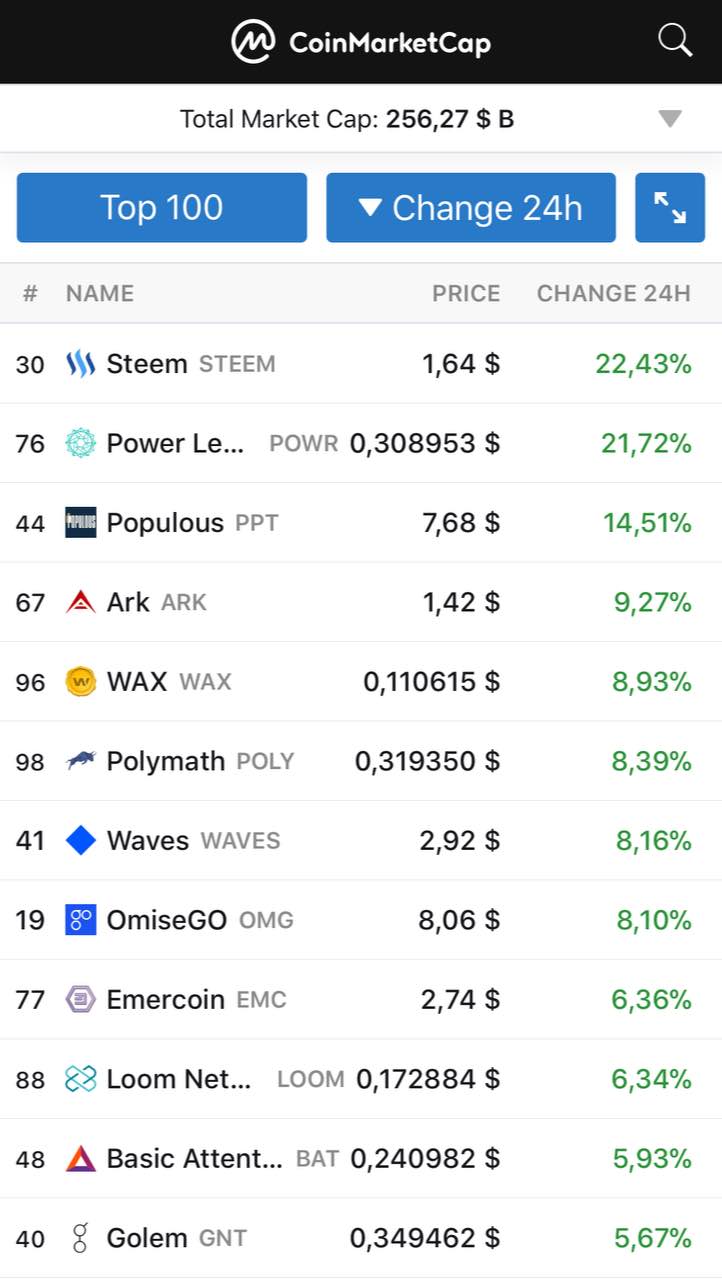The image size is (722, 1280).
Task: Open the Power Ledger POWR row
Action: pyautogui.click(x=361, y=443)
